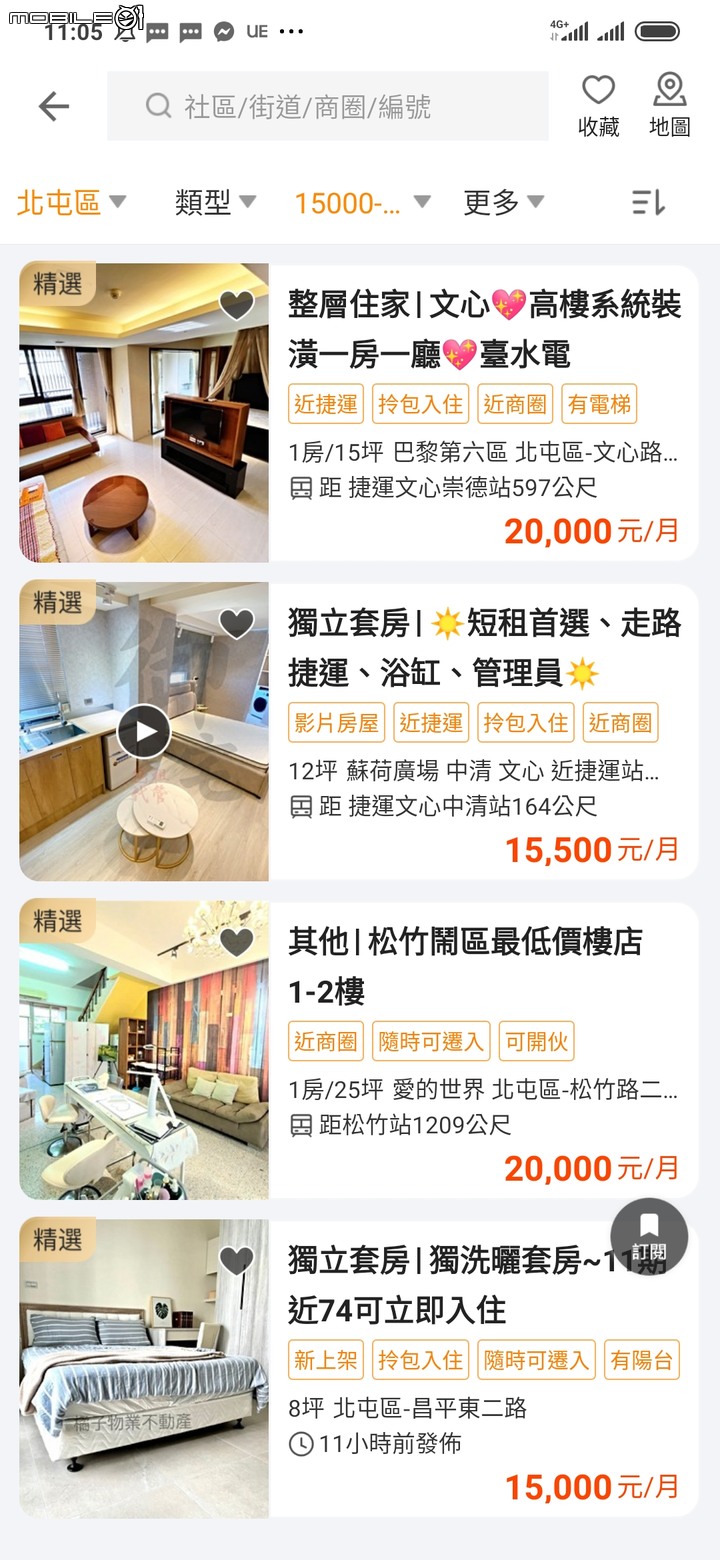This screenshot has width=720, height=1560.
Task: Open the 整層住家 文心高樓系統裝潢 listing
Action: coord(484,330)
